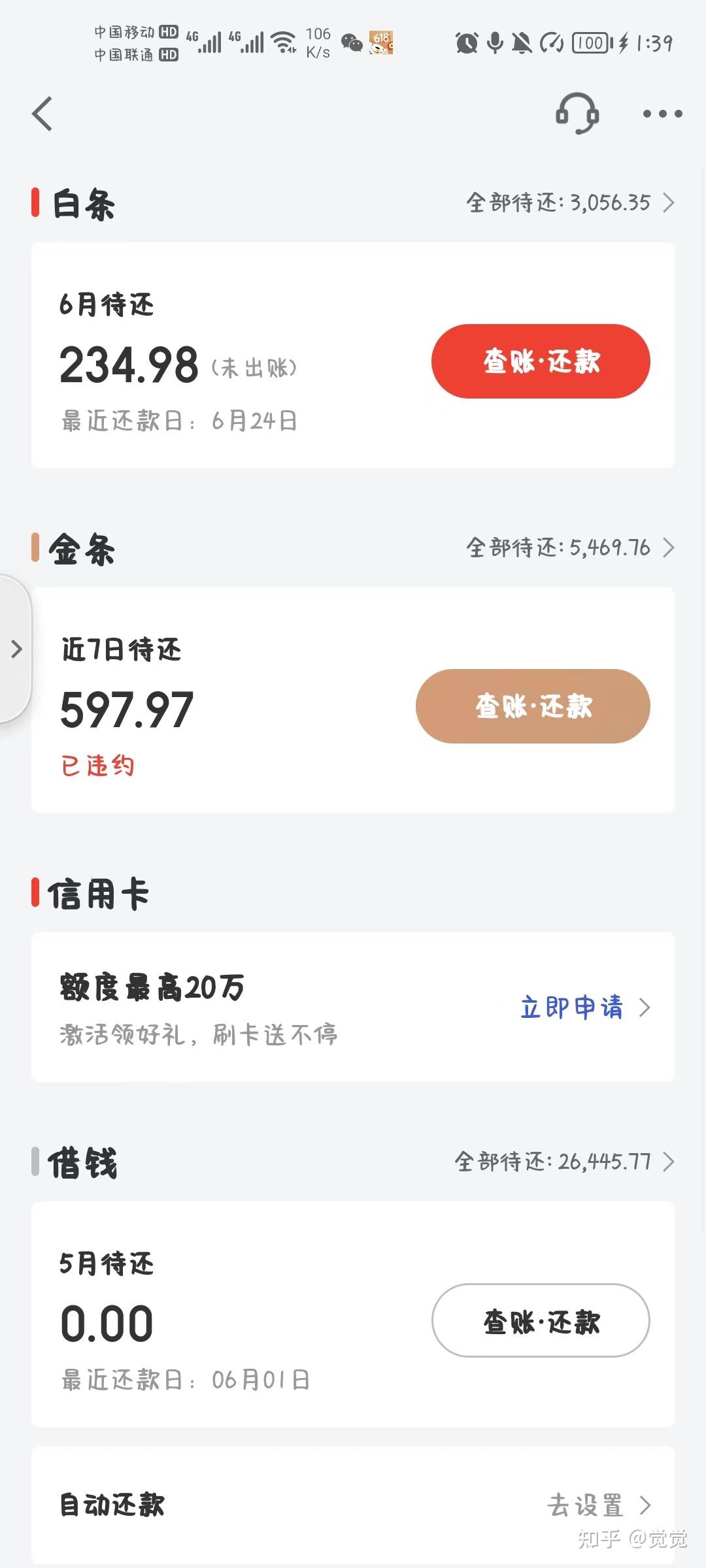The width and height of the screenshot is (706, 1568).
Task: Contact customer service via headset icon
Action: [x=577, y=114]
